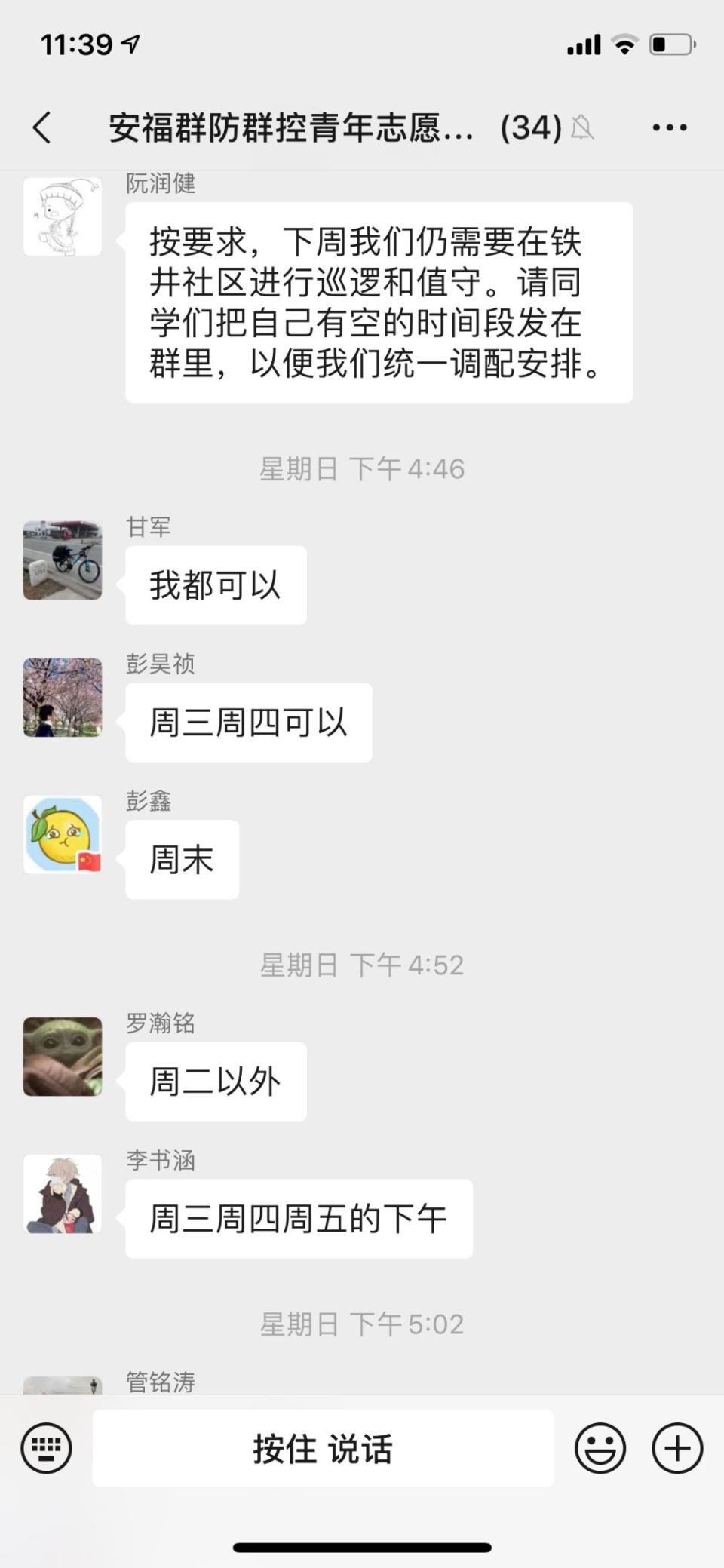Switch to keyboard input icon
The height and width of the screenshot is (1568, 724).
click(x=47, y=1447)
